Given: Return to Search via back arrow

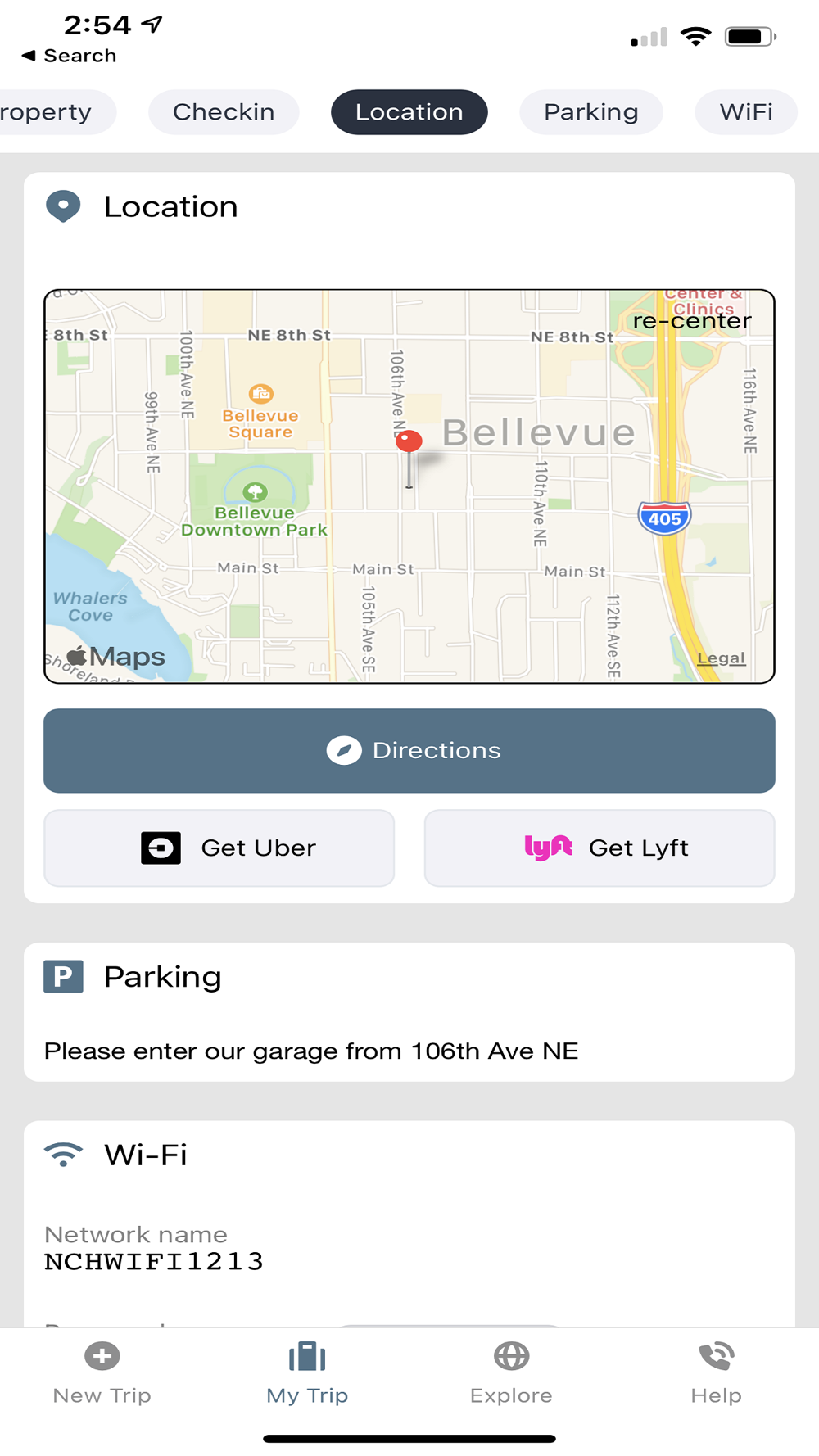Looking at the screenshot, I should [69, 56].
